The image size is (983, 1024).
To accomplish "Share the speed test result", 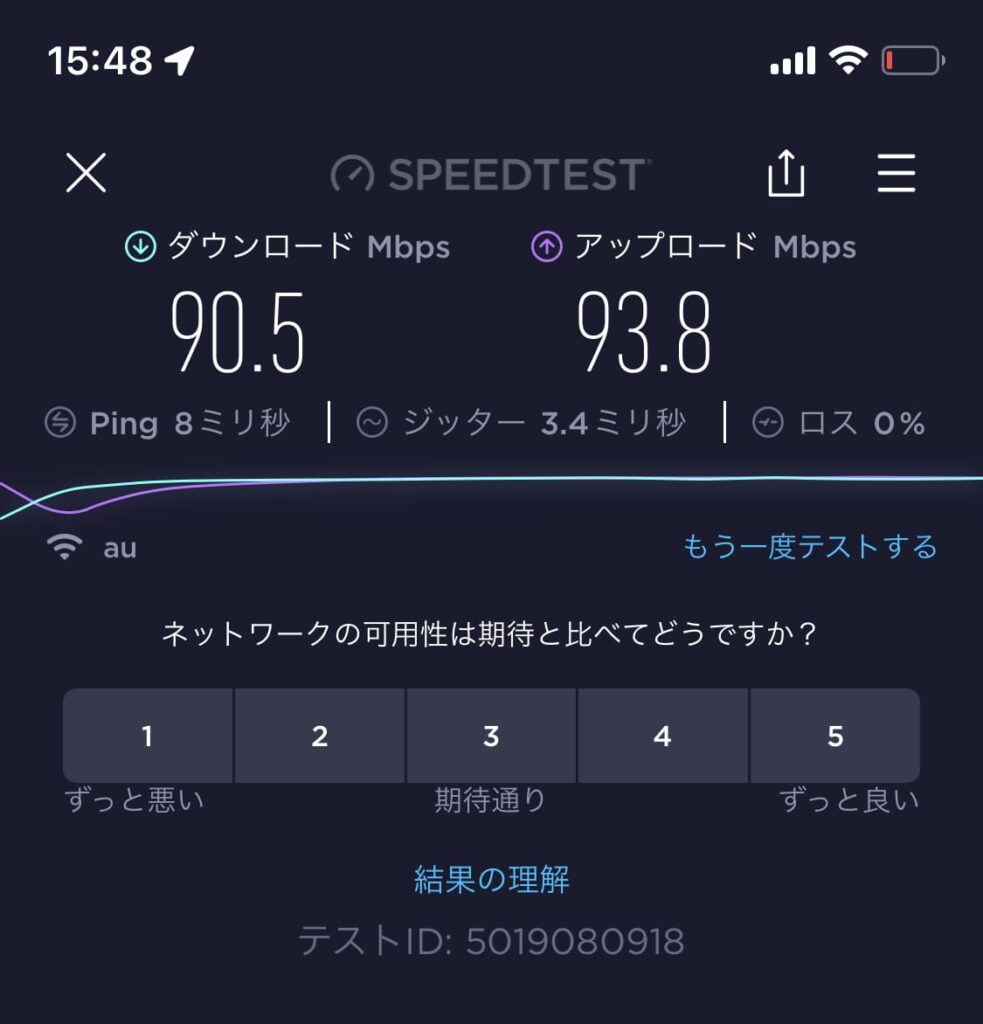I will [786, 174].
